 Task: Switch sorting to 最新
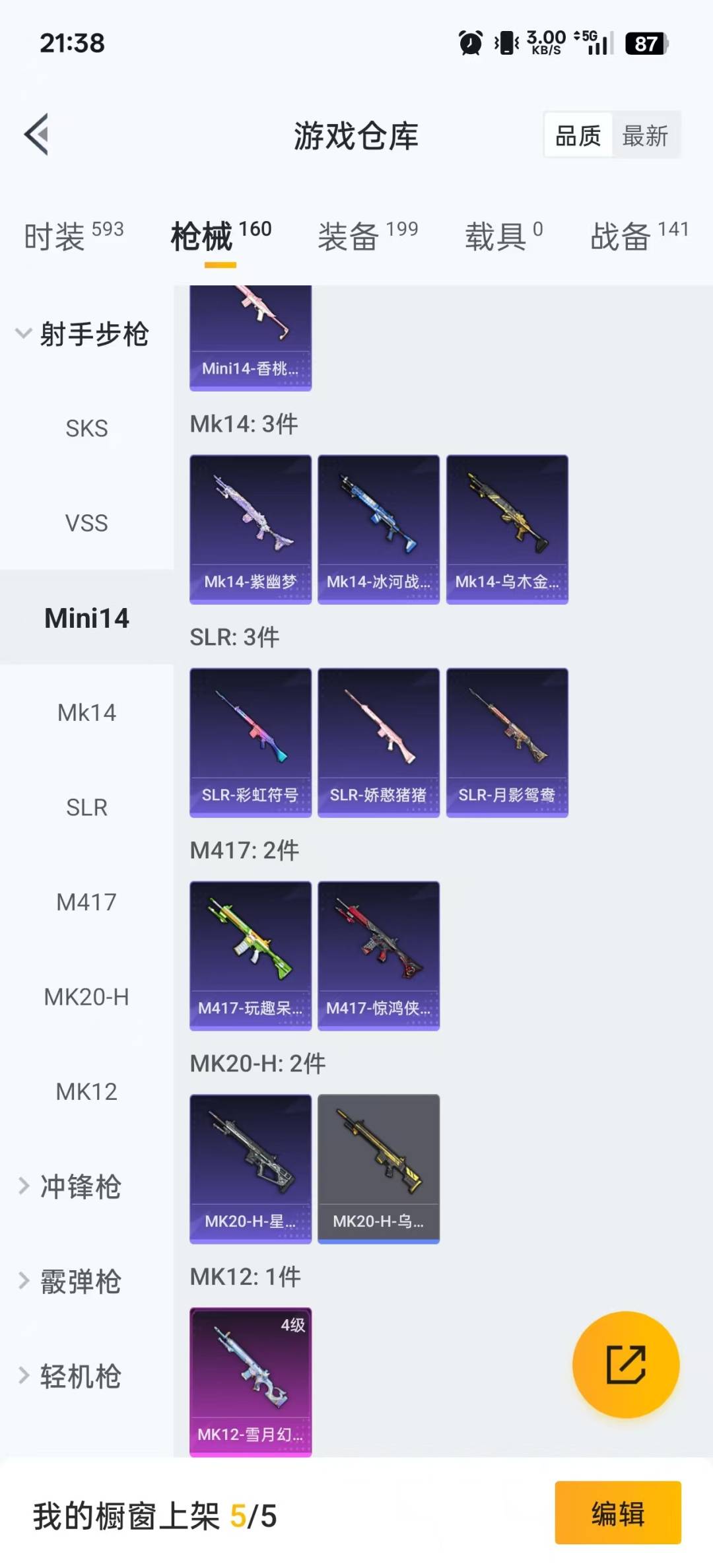645,135
